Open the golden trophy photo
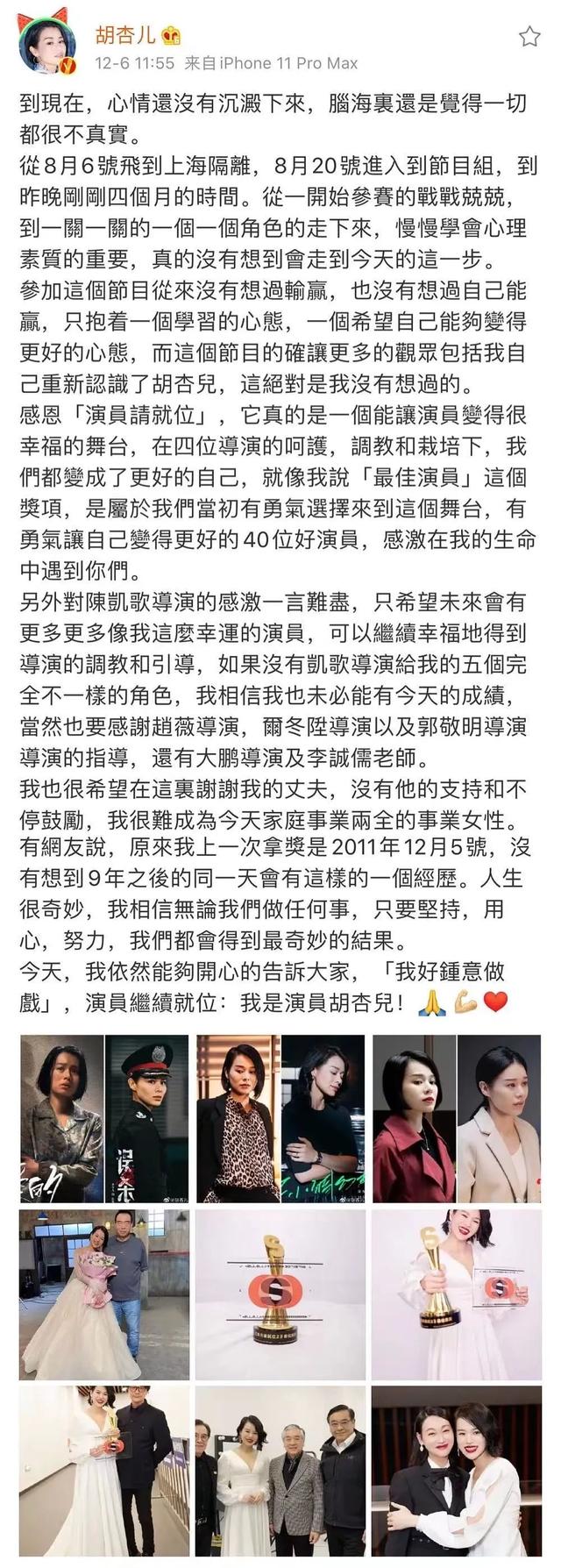The width and height of the screenshot is (561, 1568). pos(280,1294)
